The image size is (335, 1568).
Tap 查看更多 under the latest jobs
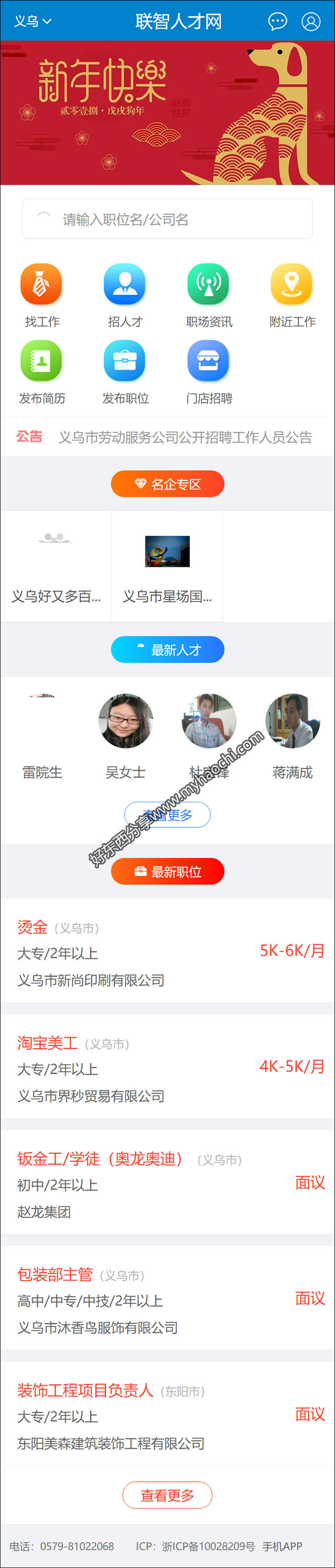(x=167, y=1495)
